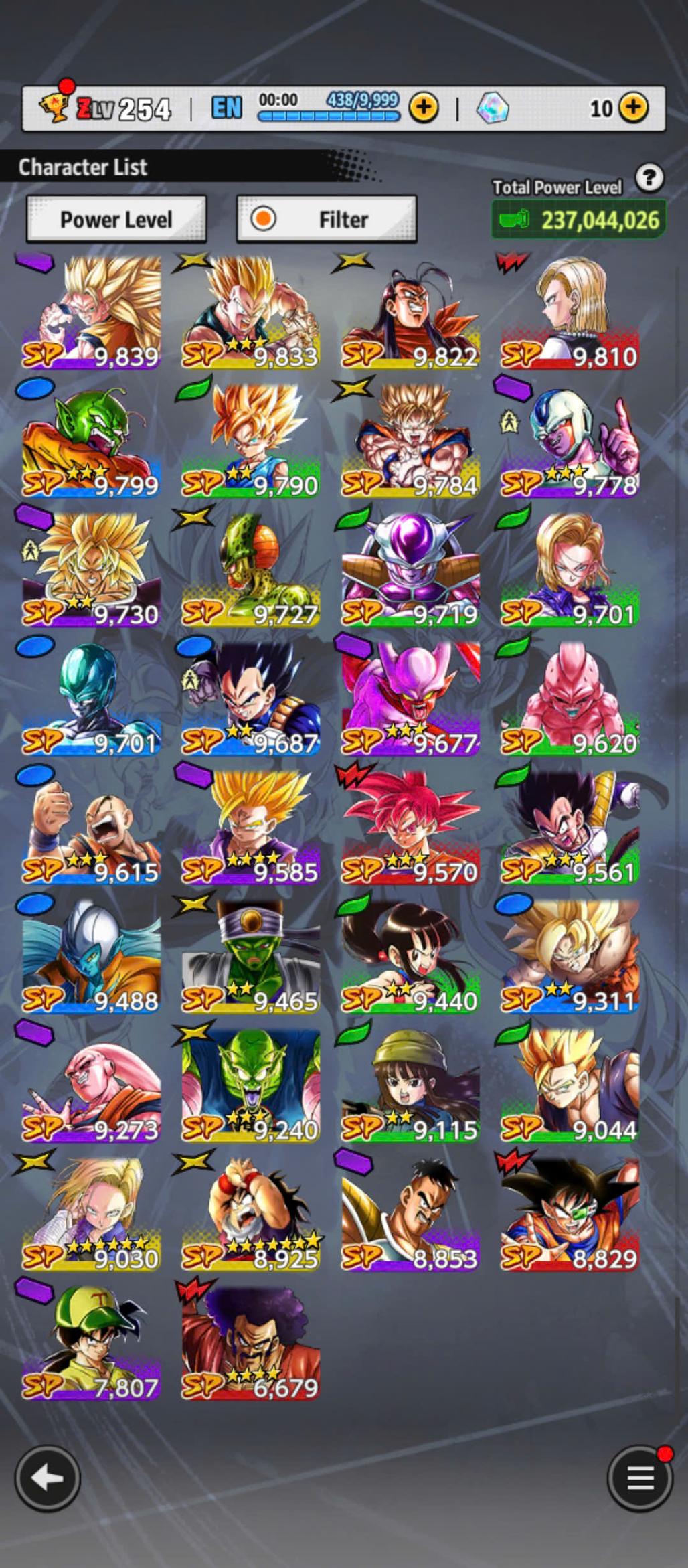Open the character card rated 9,311
The image size is (688, 1568).
[570, 956]
